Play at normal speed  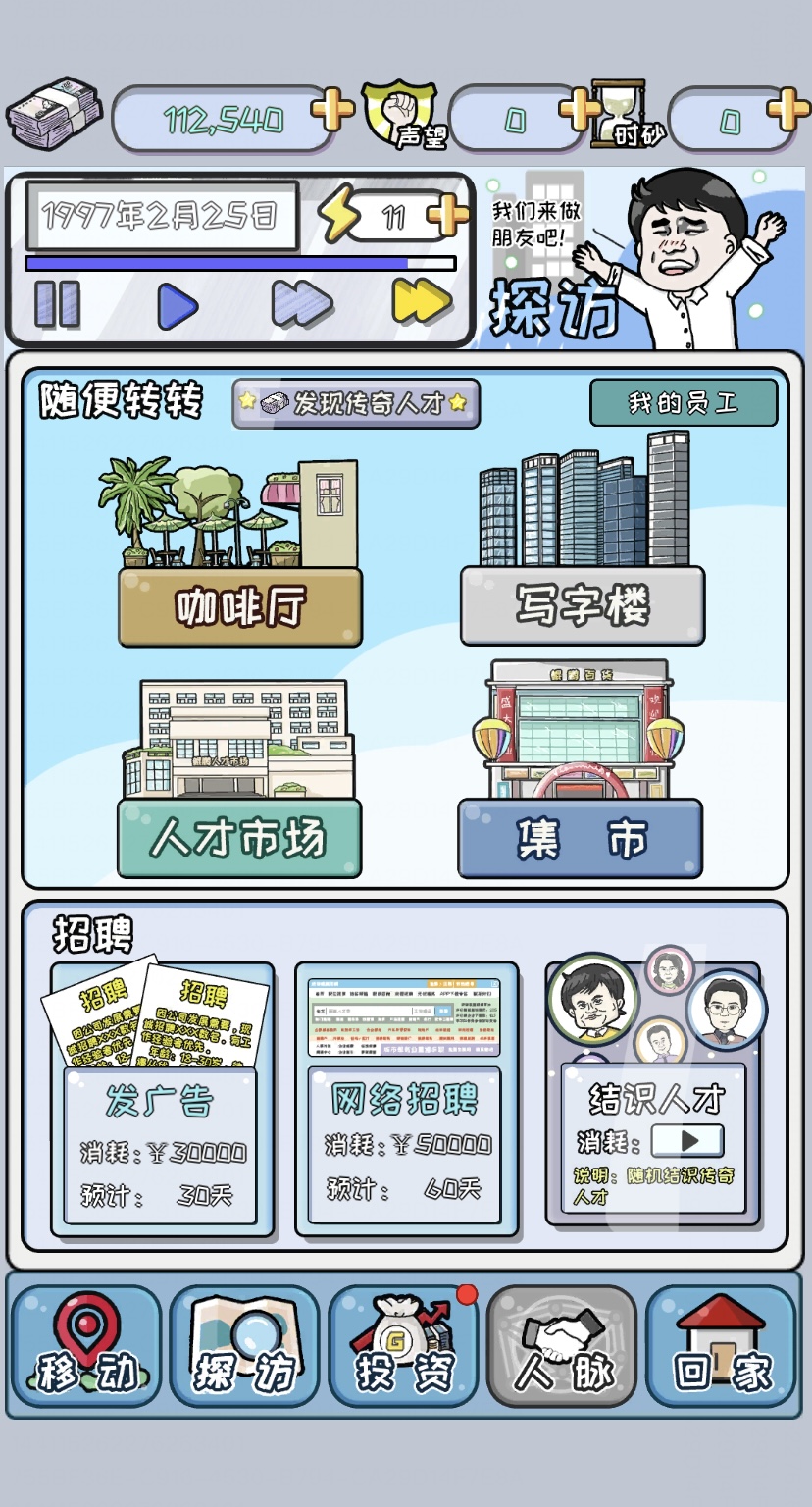178,305
